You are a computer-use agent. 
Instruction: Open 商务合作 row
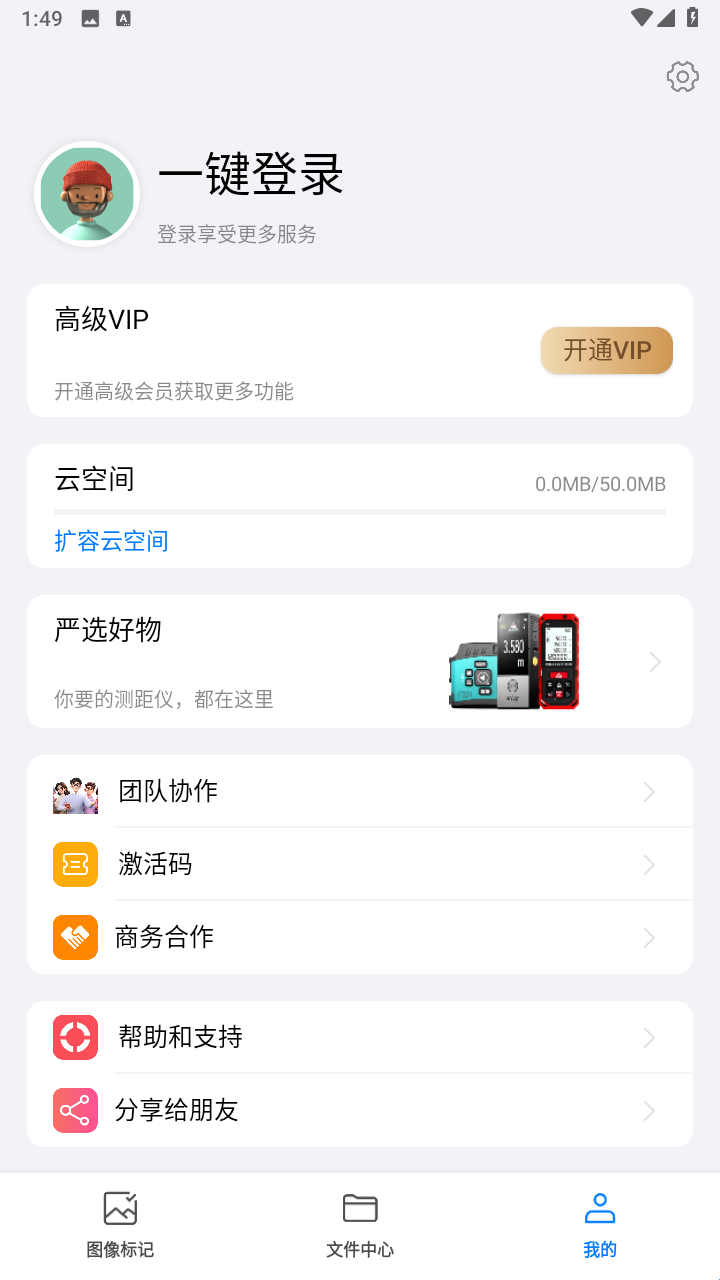point(359,937)
